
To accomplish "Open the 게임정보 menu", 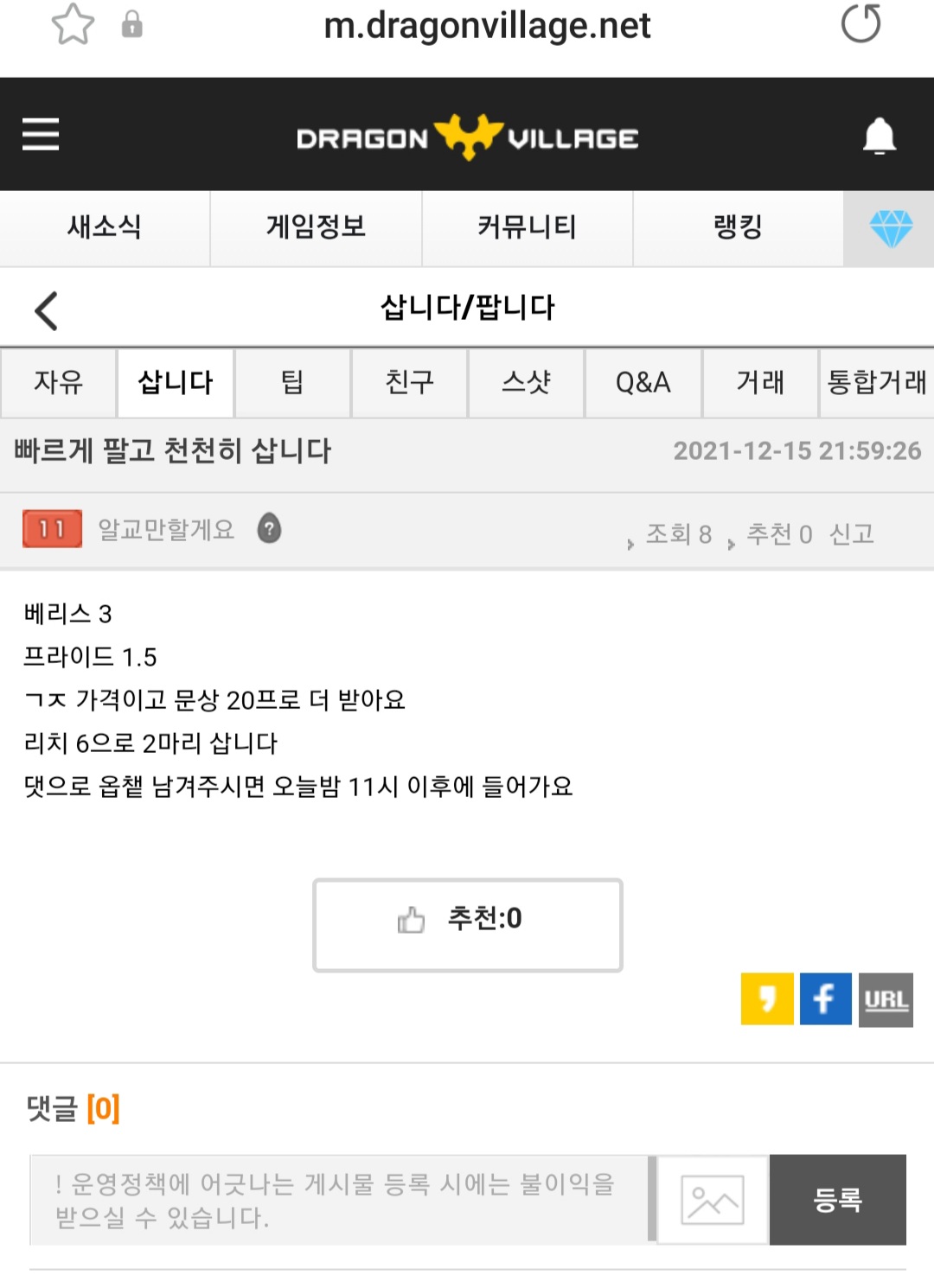I will point(316,227).
